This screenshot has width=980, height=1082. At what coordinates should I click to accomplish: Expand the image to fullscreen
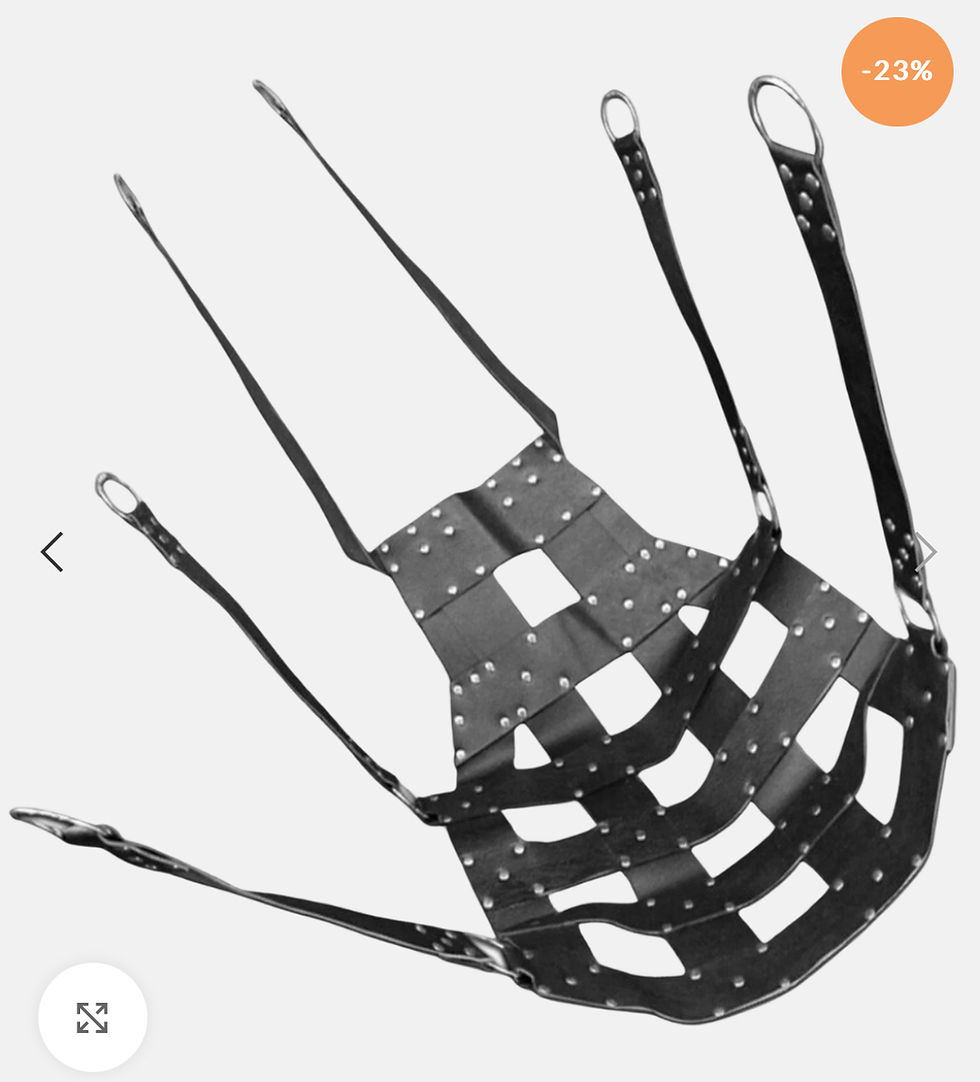[92, 1017]
